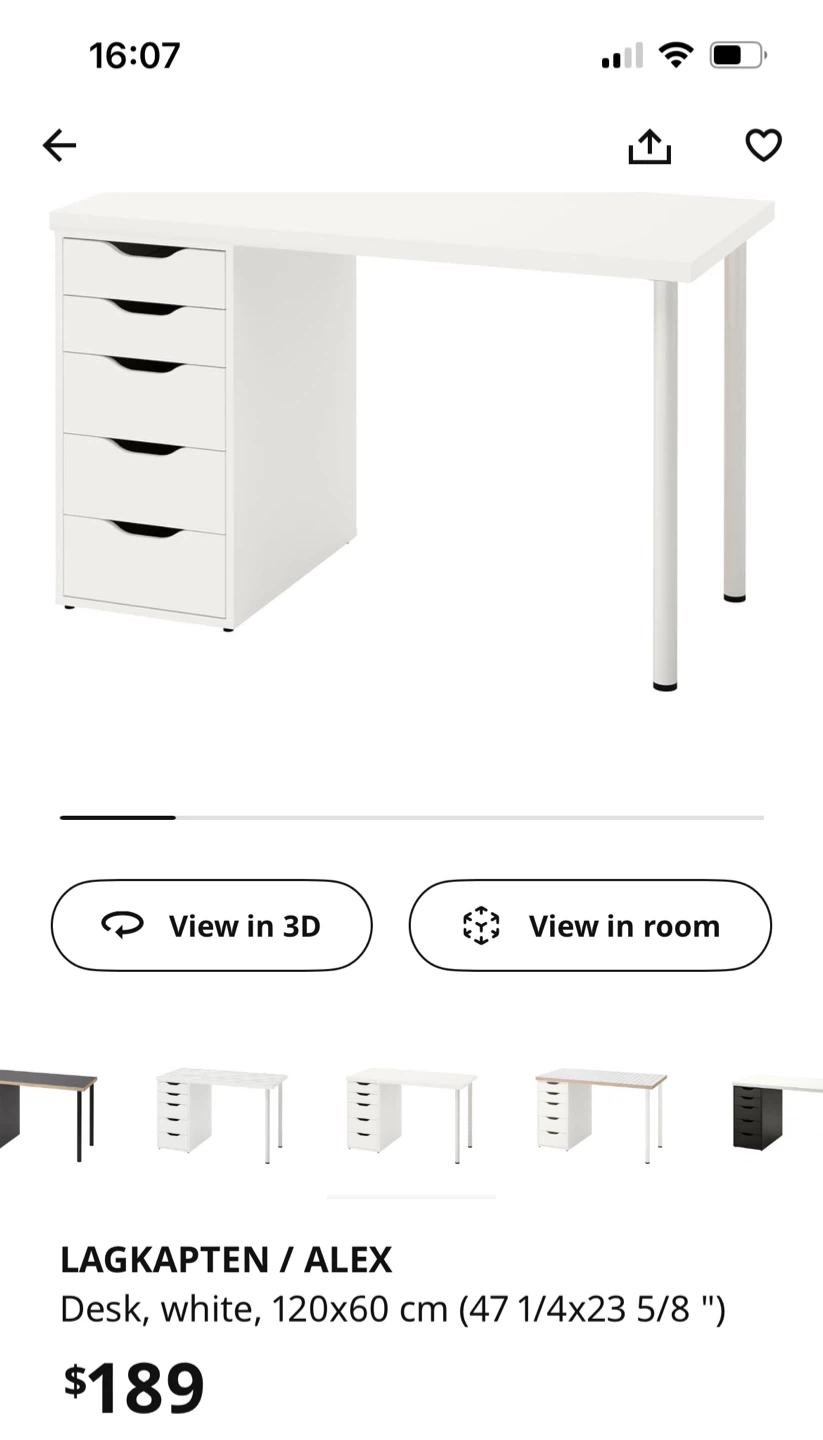Open the main white desk product image
Viewport: 823px width, 1440px height.
pyautogui.click(x=411, y=440)
